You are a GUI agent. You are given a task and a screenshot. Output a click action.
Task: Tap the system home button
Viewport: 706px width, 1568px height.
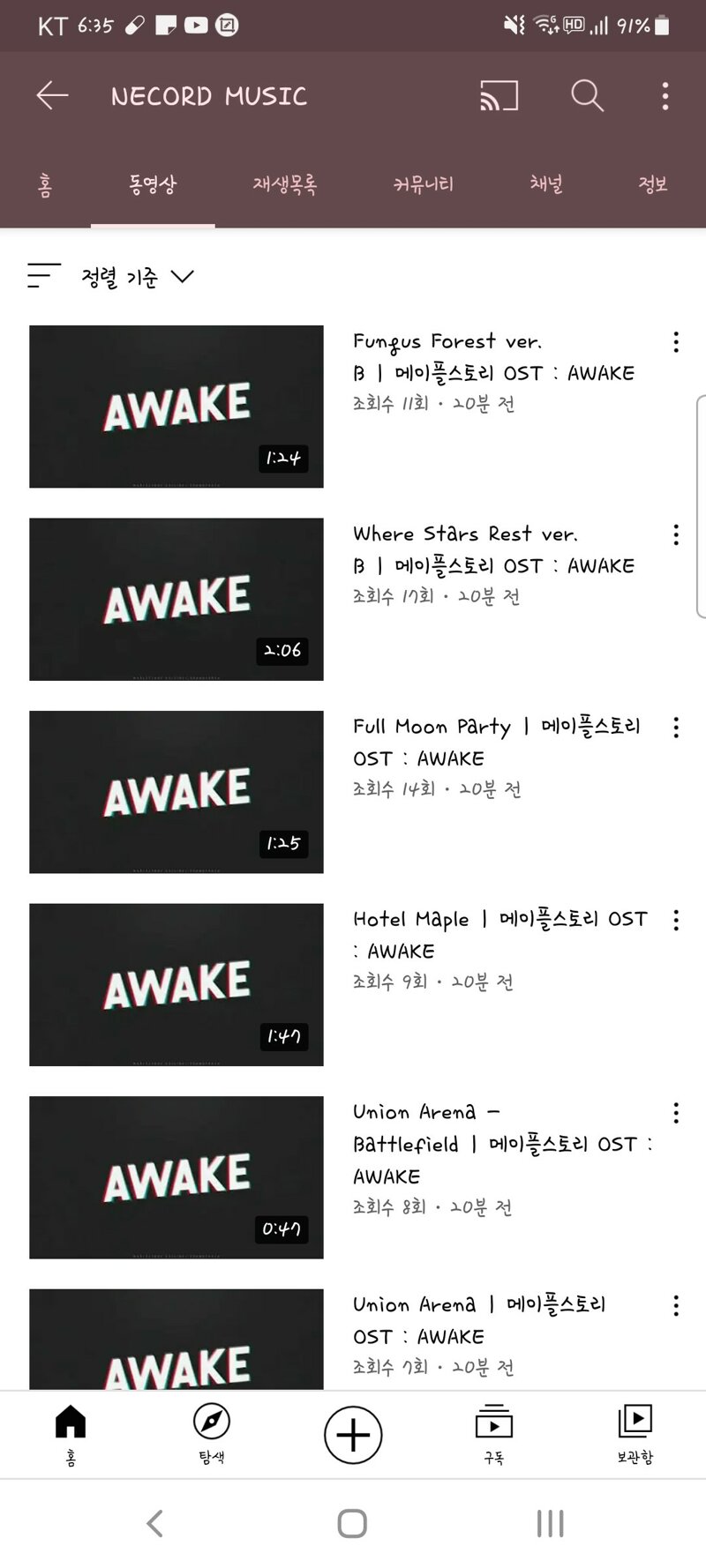click(x=352, y=1523)
